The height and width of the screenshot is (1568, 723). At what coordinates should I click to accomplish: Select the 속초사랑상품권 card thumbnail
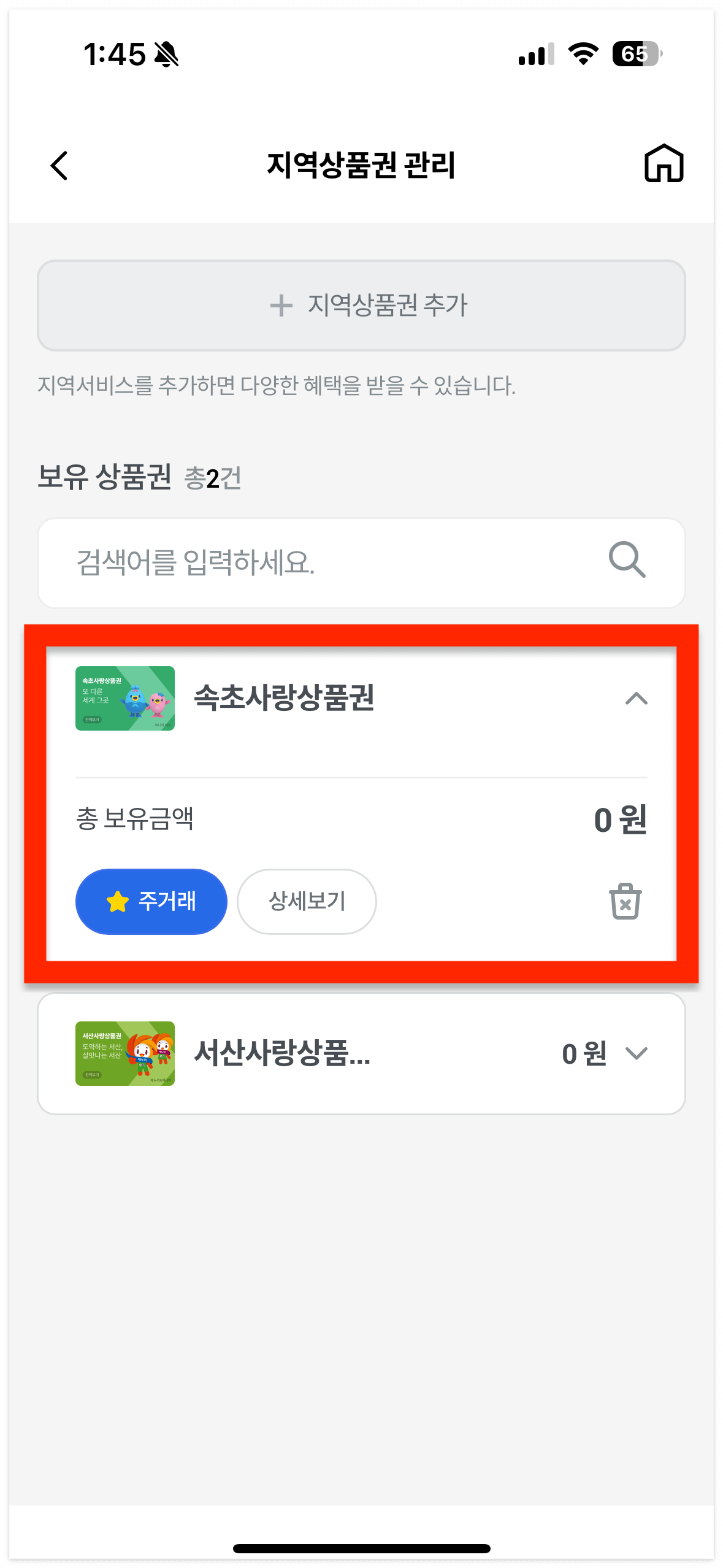(124, 699)
